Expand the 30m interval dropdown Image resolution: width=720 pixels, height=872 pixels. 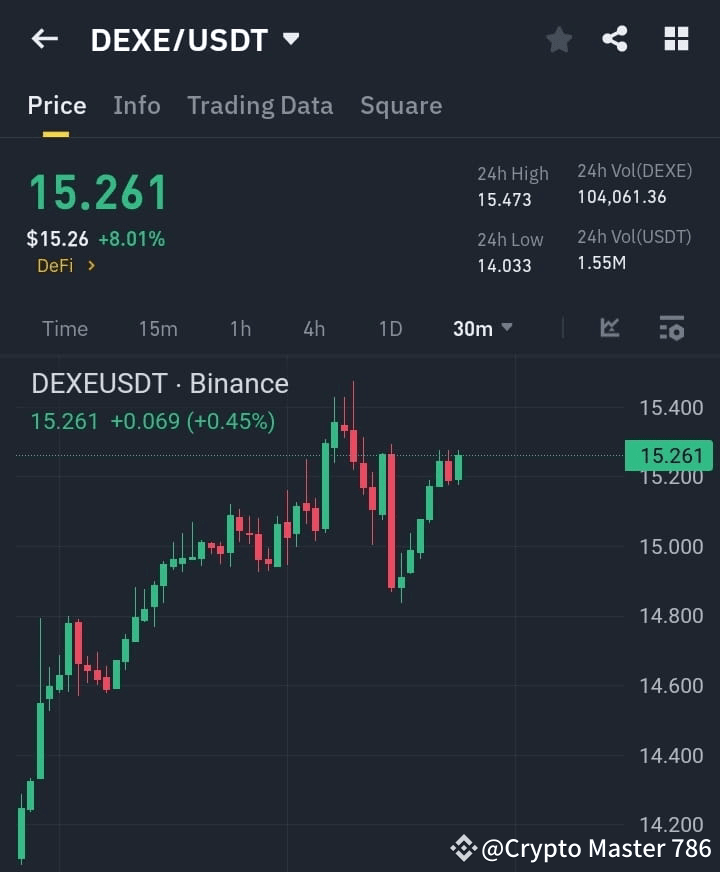(x=483, y=328)
